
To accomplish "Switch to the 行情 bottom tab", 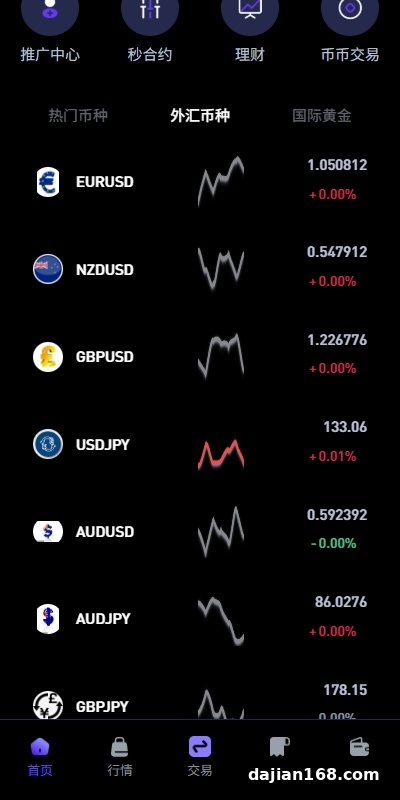I will coord(120,757).
